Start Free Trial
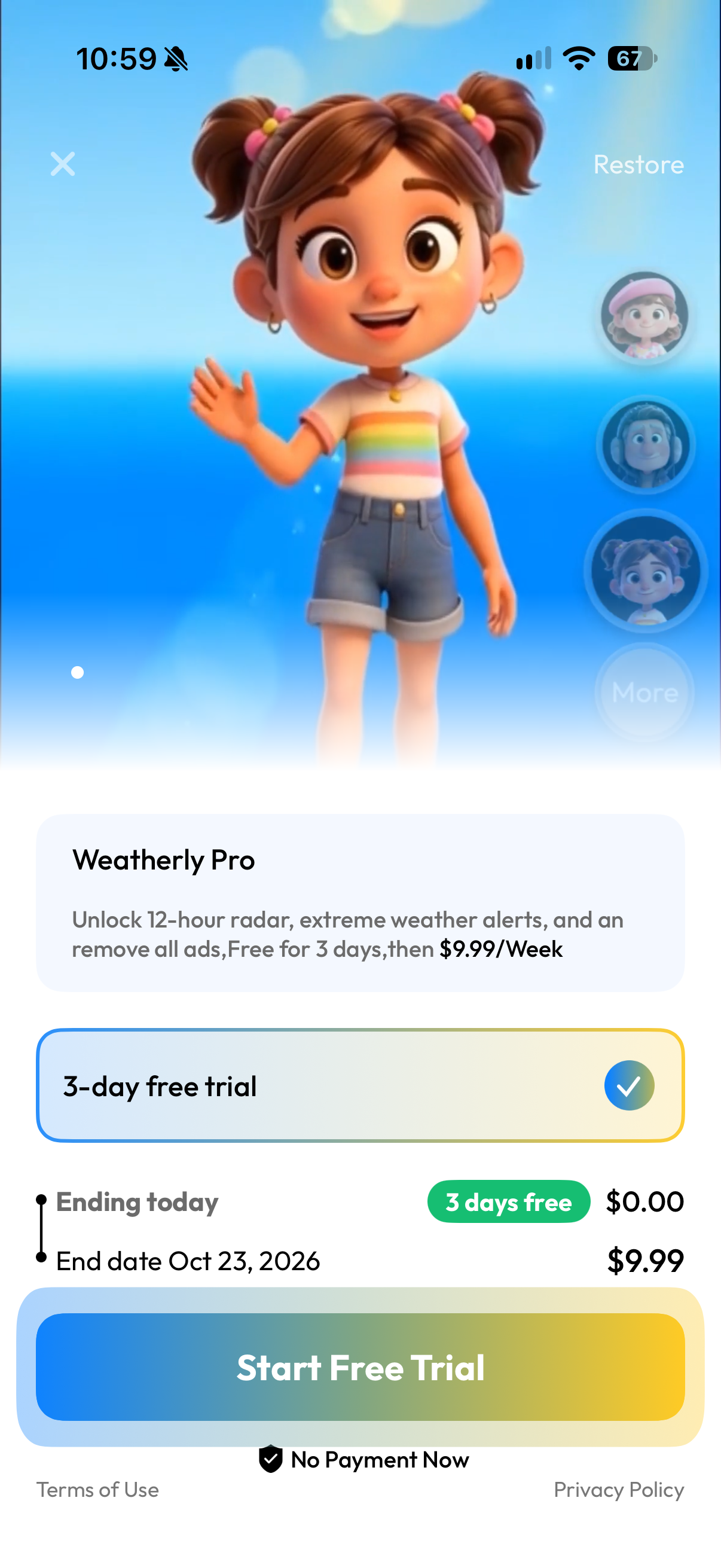Image resolution: width=721 pixels, height=1568 pixels. (360, 1366)
